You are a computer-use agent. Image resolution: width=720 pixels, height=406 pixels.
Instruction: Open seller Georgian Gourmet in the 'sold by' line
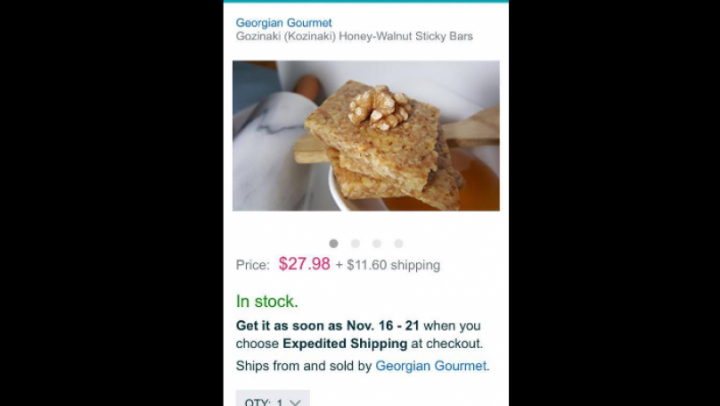pos(430,366)
